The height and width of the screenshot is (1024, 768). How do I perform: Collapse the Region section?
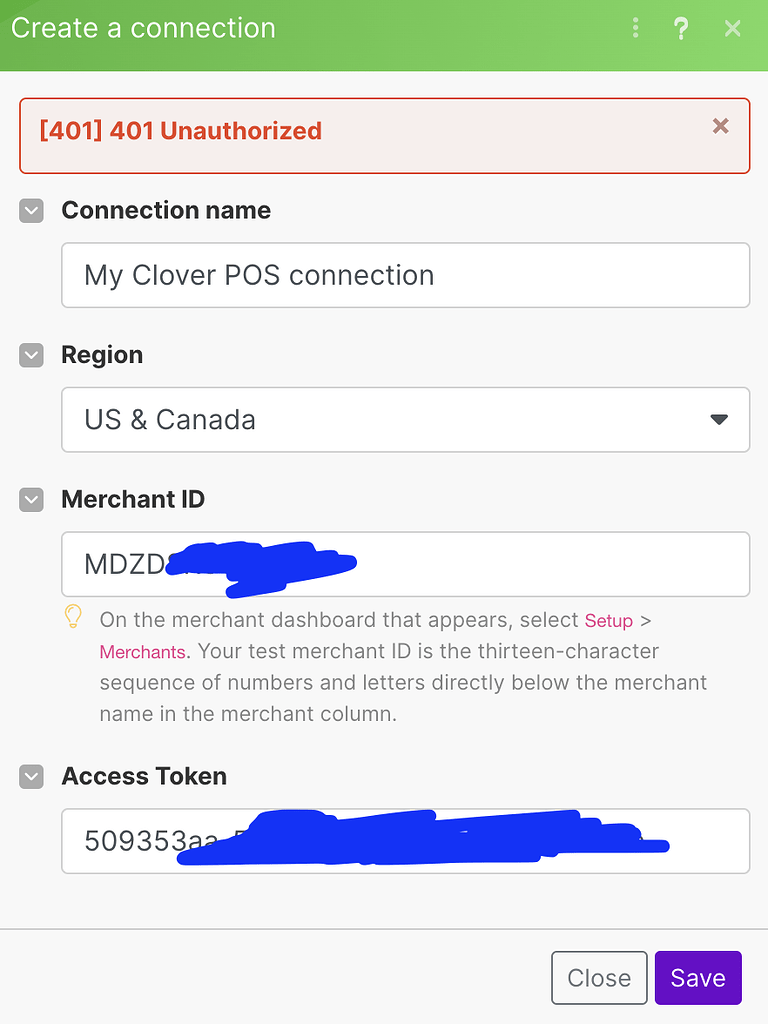pyautogui.click(x=30, y=355)
